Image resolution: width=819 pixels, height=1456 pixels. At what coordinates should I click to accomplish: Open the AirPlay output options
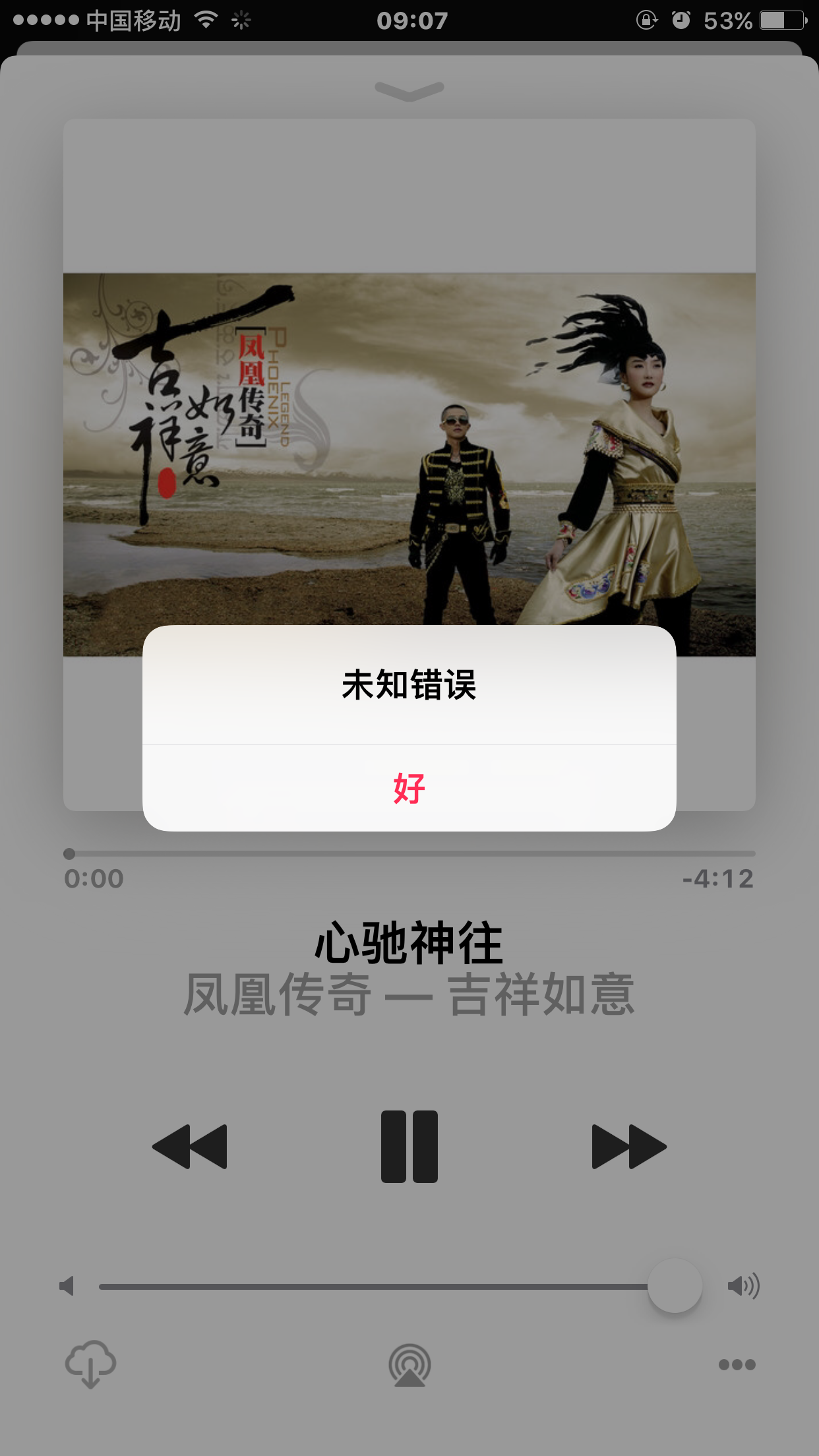coord(409,1365)
